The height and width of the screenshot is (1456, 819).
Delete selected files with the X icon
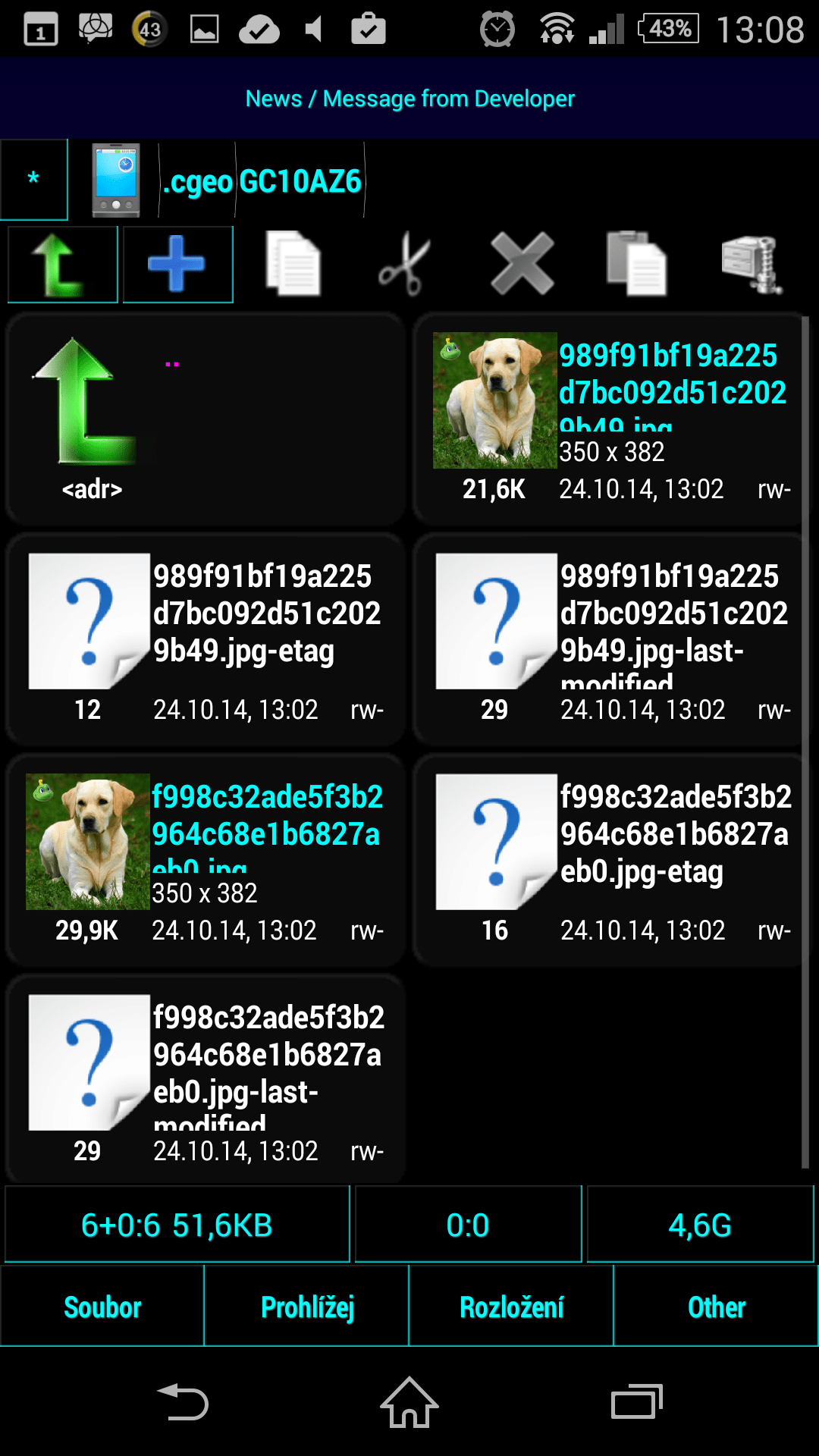[522, 265]
